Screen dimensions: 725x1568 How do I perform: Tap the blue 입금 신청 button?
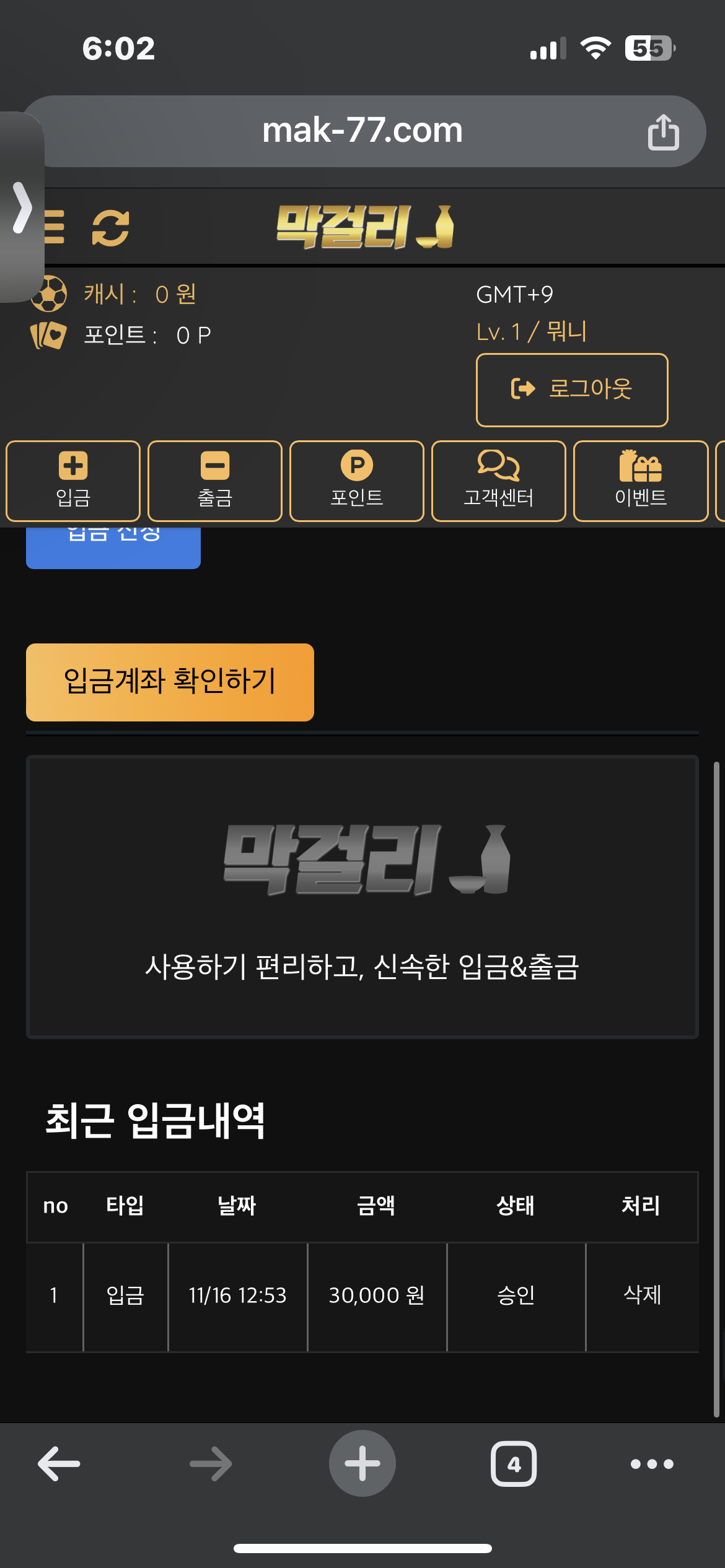coord(113,547)
